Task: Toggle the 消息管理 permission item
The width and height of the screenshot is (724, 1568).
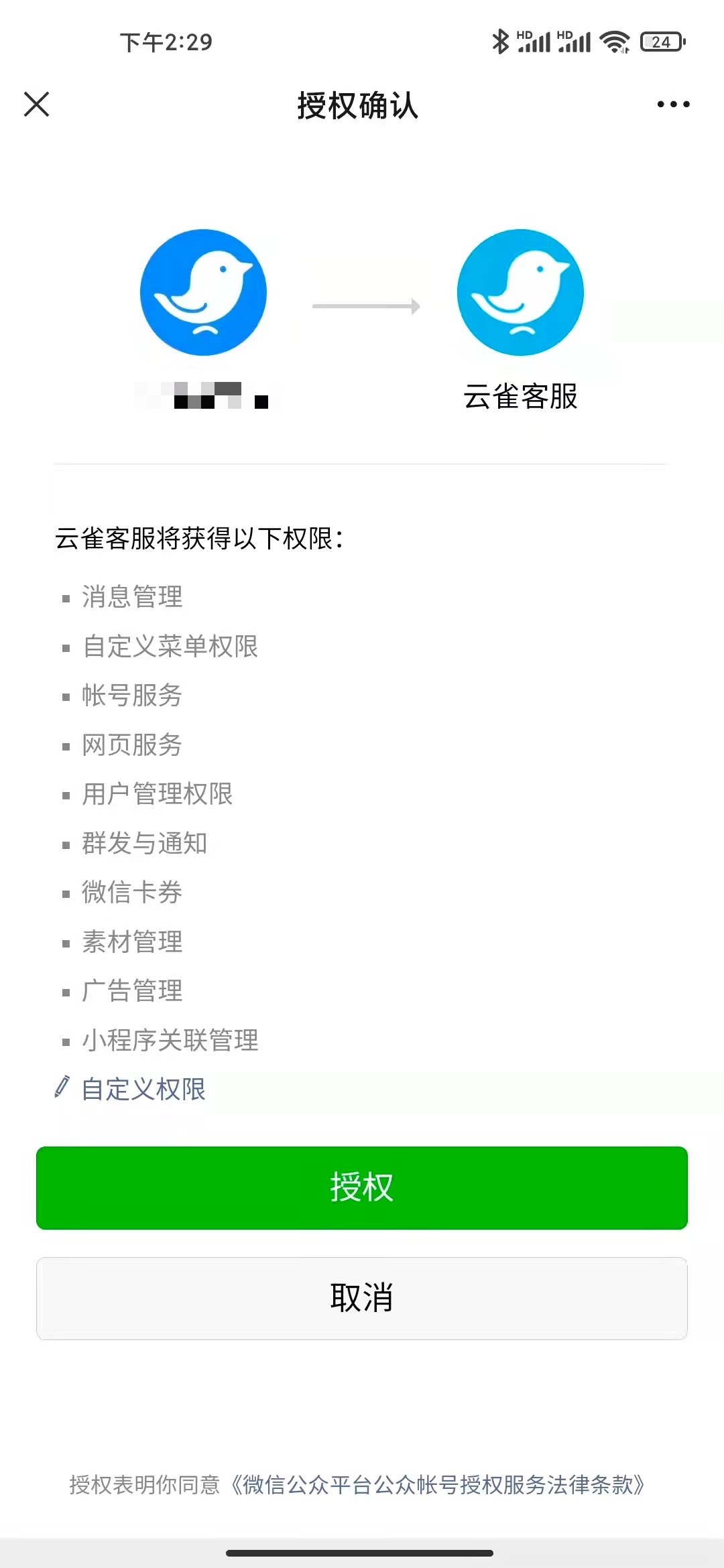Action: (x=132, y=597)
